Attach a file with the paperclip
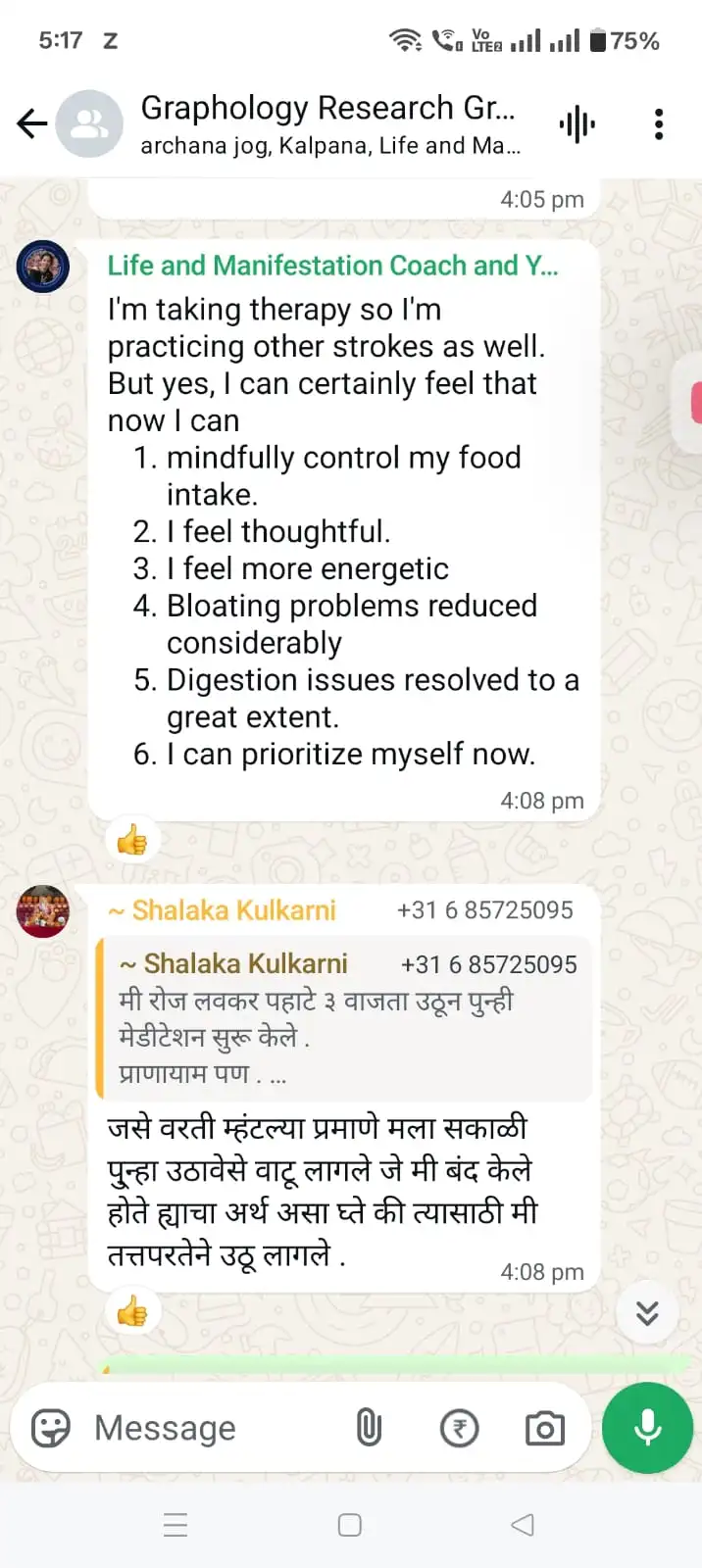Image resolution: width=702 pixels, height=1568 pixels. point(369,1428)
